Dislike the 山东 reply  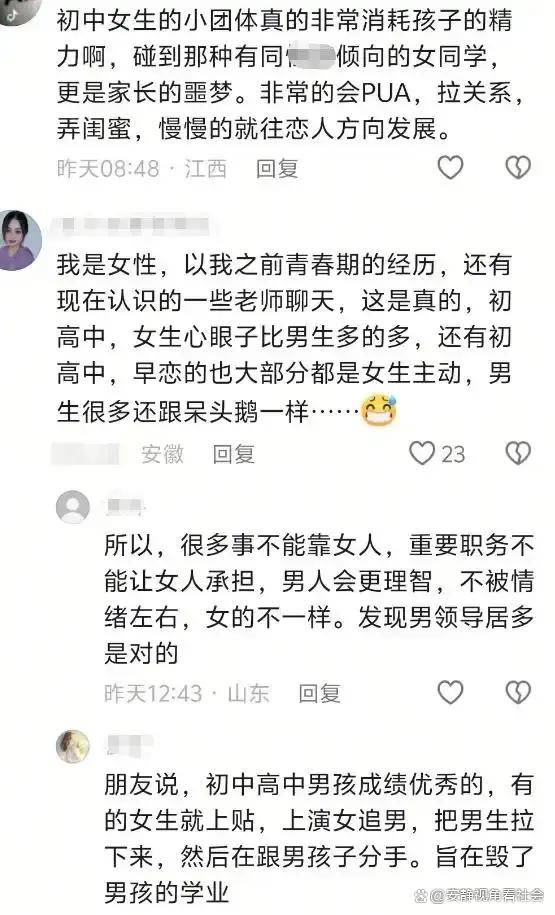point(518,693)
